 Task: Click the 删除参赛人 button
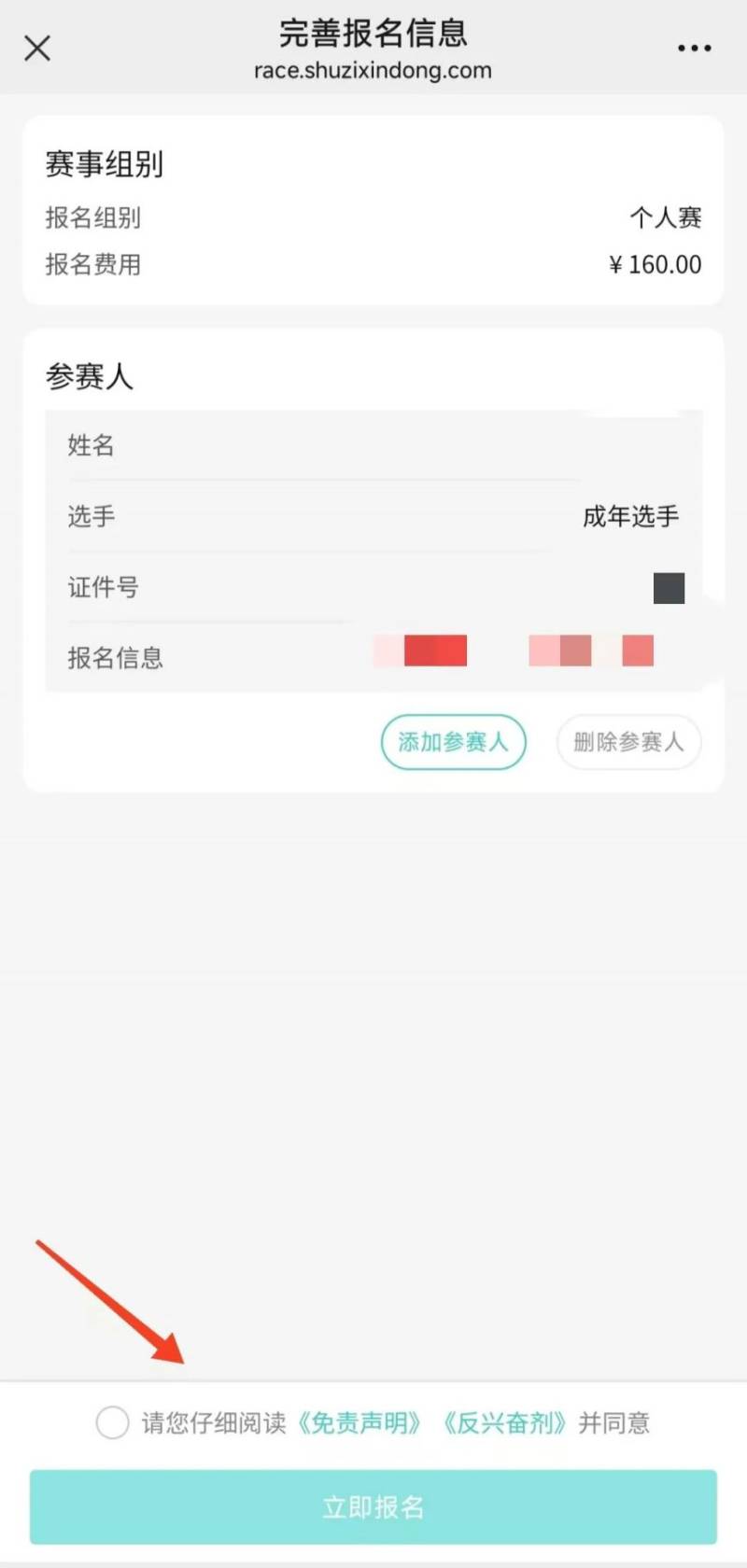pyautogui.click(x=628, y=742)
